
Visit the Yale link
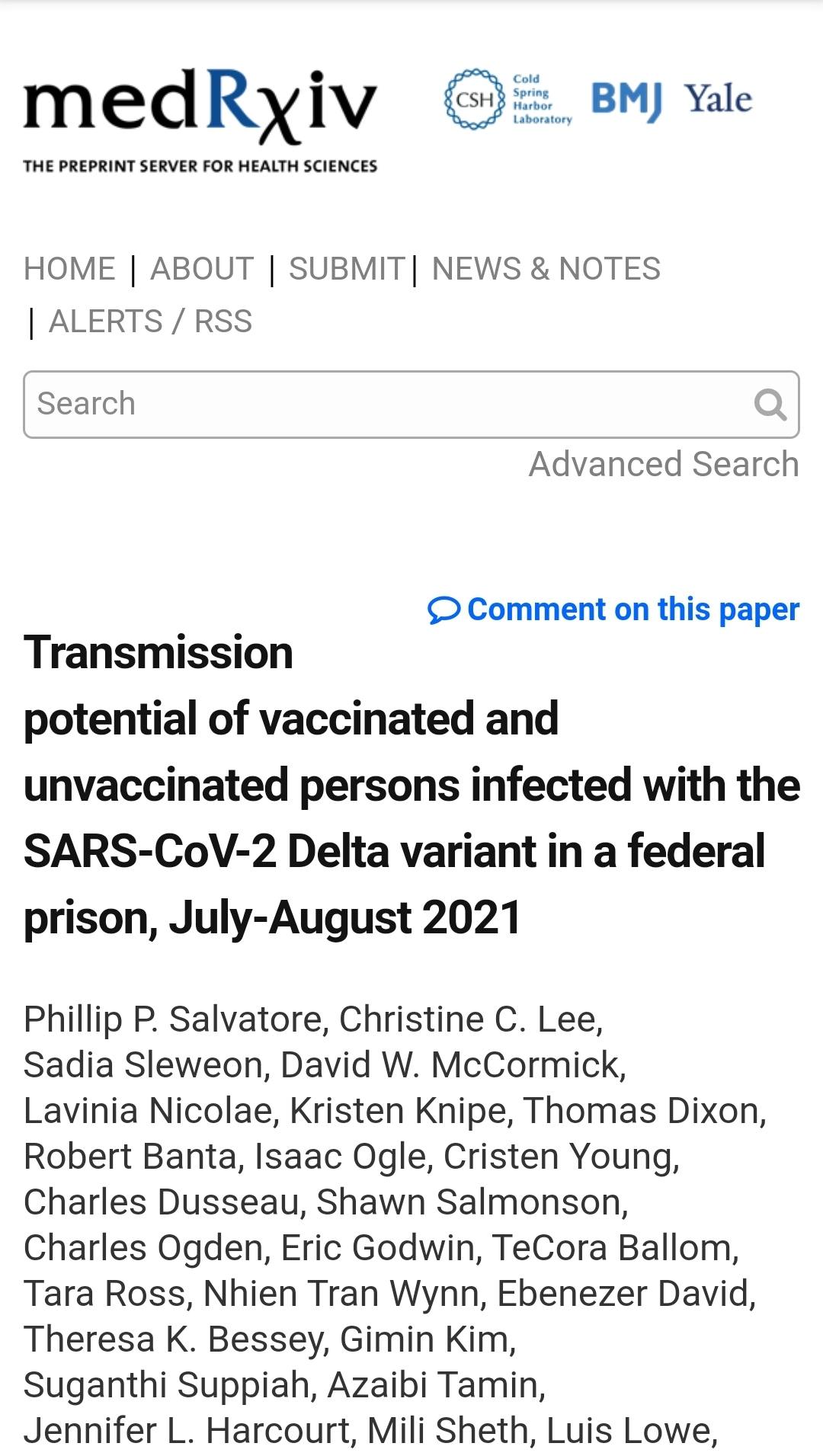click(718, 99)
